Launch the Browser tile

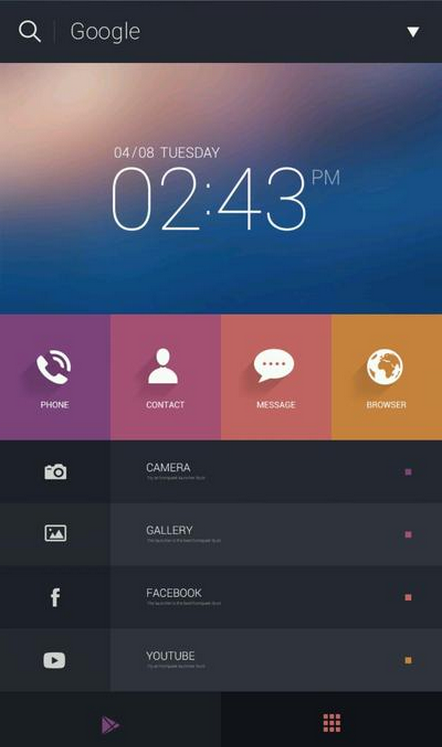[x=386, y=377]
